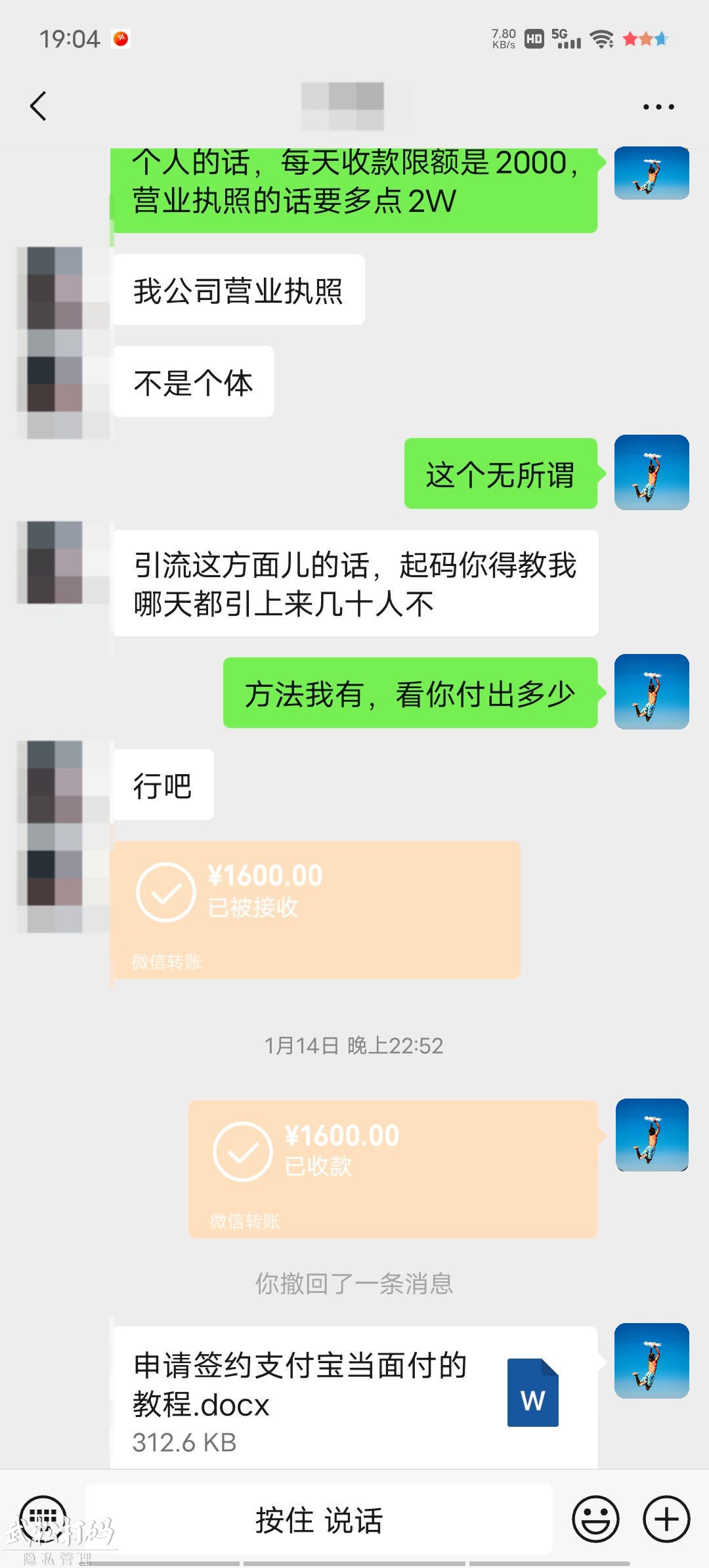The image size is (709, 1568).
Task: Open sender's avatar beside 这个无所谓
Action: (x=651, y=473)
